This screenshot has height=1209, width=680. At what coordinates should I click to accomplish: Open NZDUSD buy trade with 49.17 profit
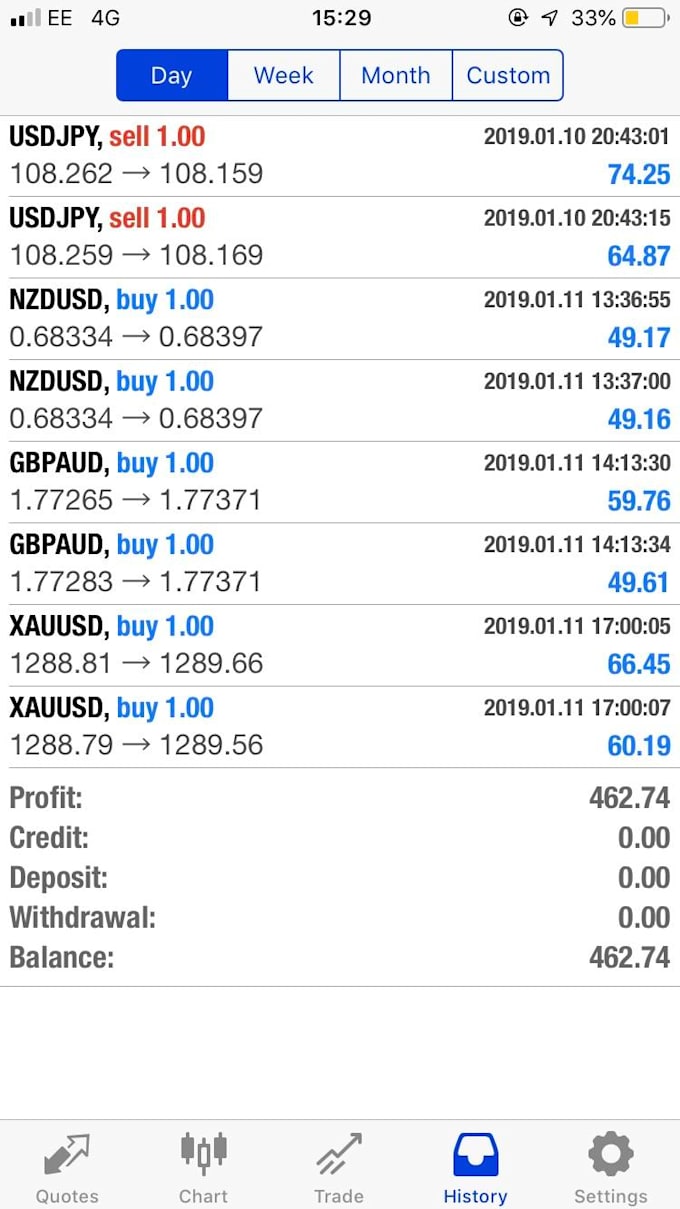(340, 319)
